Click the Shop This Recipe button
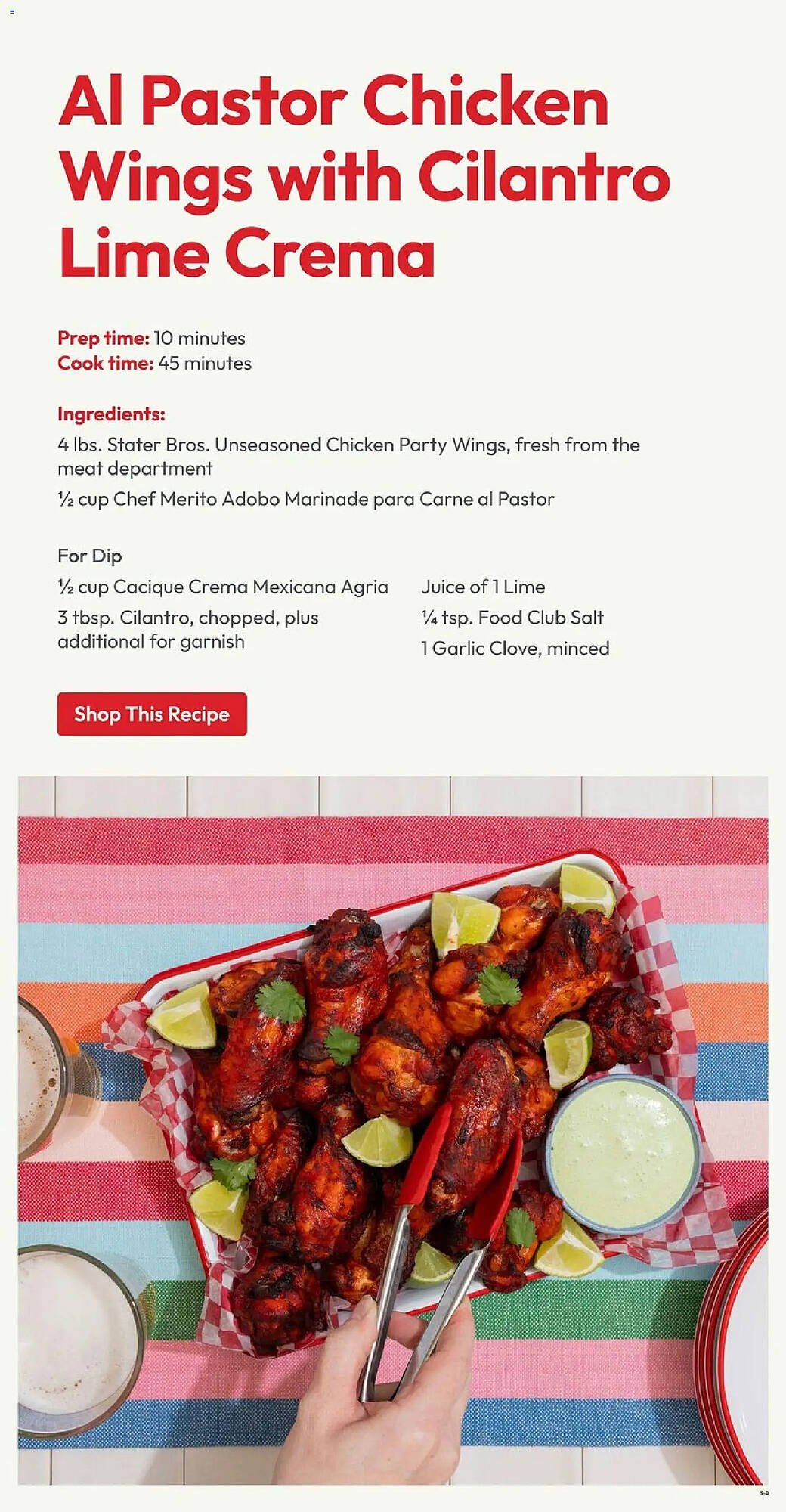The image size is (786, 1512). [152, 714]
